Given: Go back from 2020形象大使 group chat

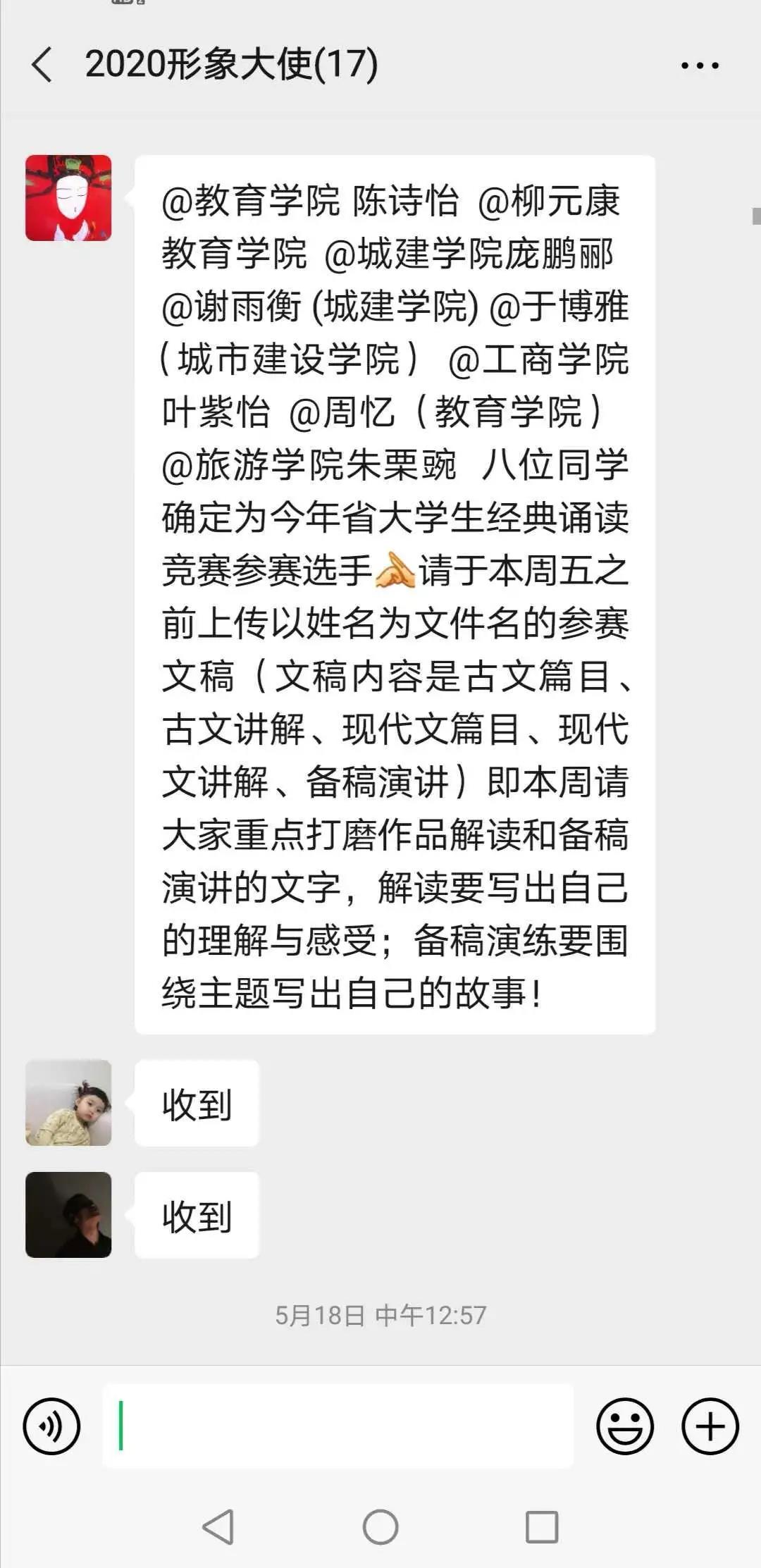Looking at the screenshot, I should point(42,65).
